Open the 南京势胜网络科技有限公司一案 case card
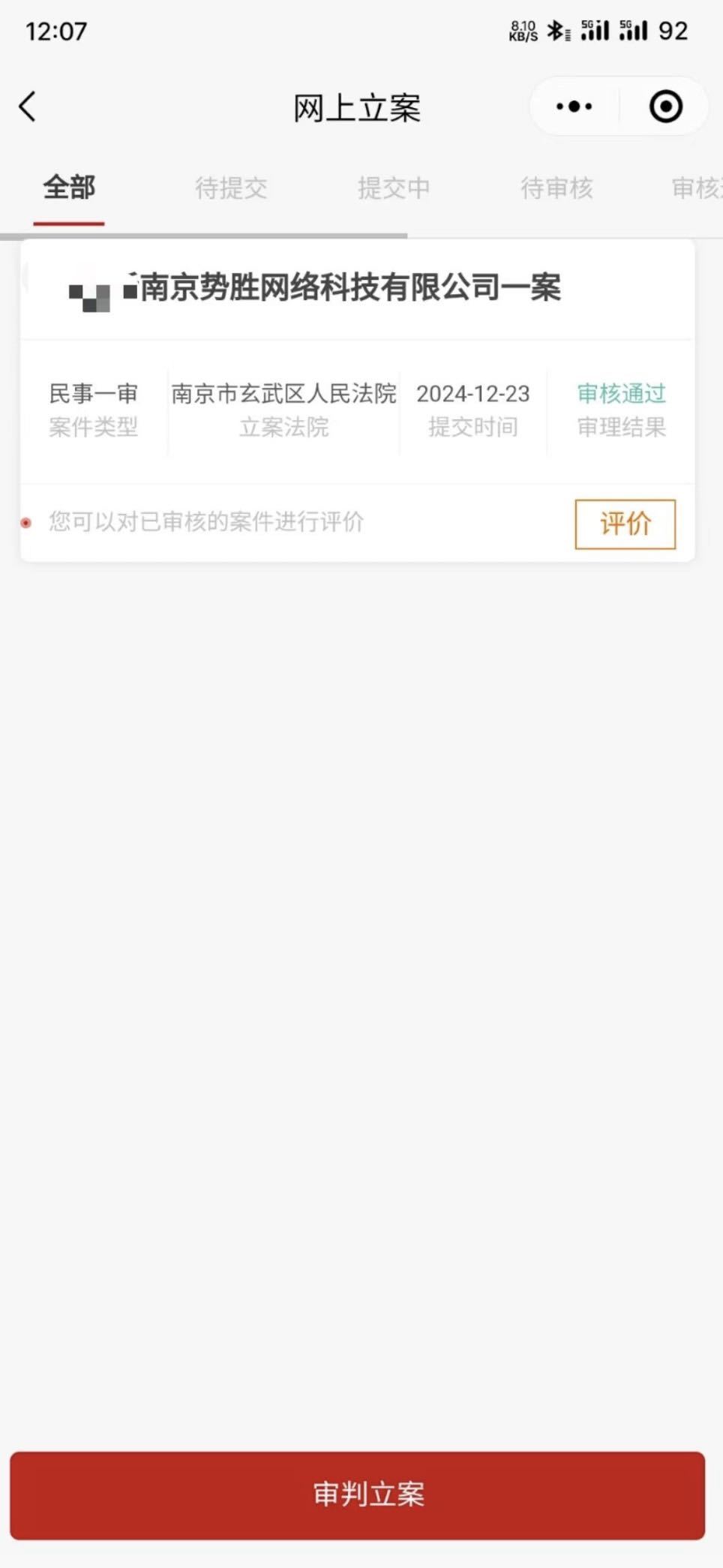This screenshot has height=1568, width=723. click(x=351, y=288)
